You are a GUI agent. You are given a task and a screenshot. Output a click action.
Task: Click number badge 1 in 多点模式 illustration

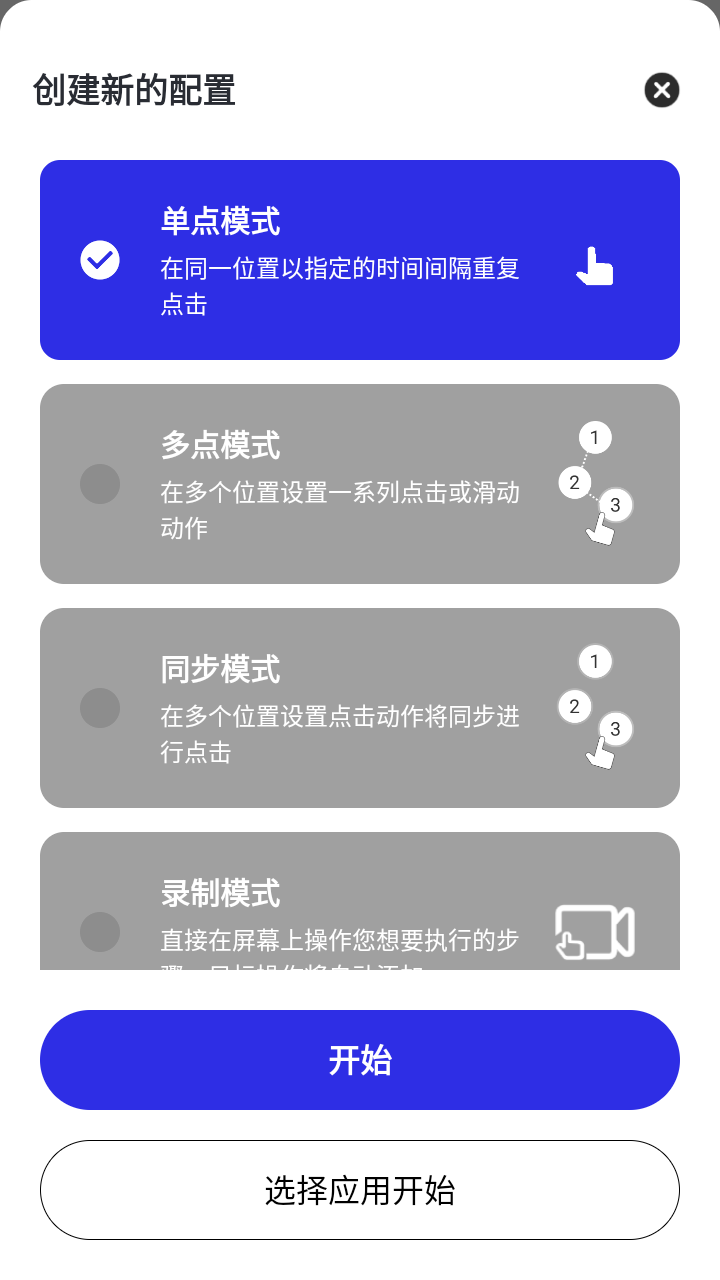[x=593, y=437]
